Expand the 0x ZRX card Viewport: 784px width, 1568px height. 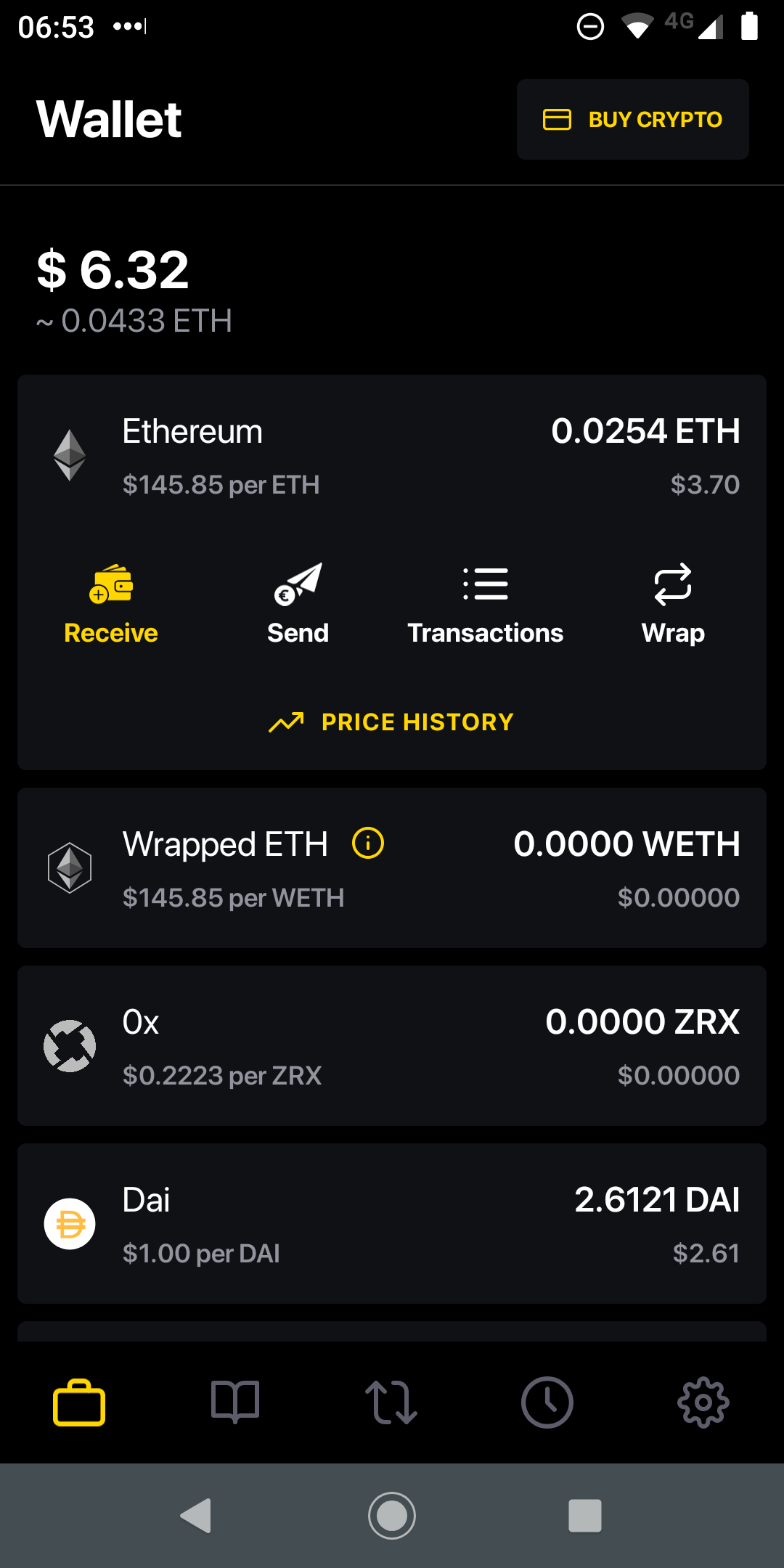pyautogui.click(x=392, y=1046)
